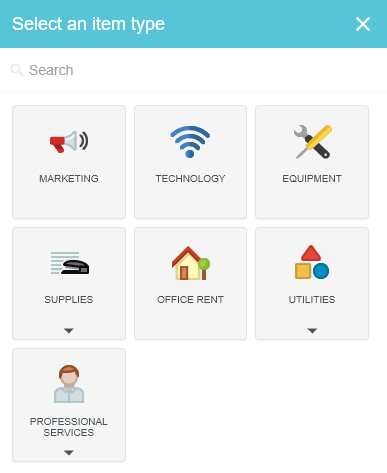Select the Marketing item type
The width and height of the screenshot is (387, 473).
[x=69, y=162]
